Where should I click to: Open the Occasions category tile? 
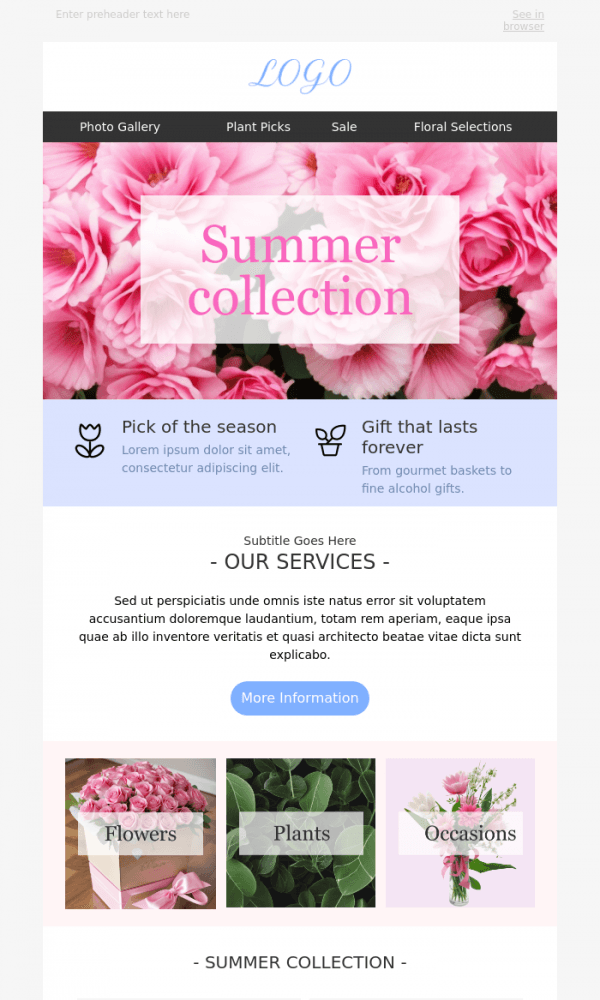pos(461,833)
